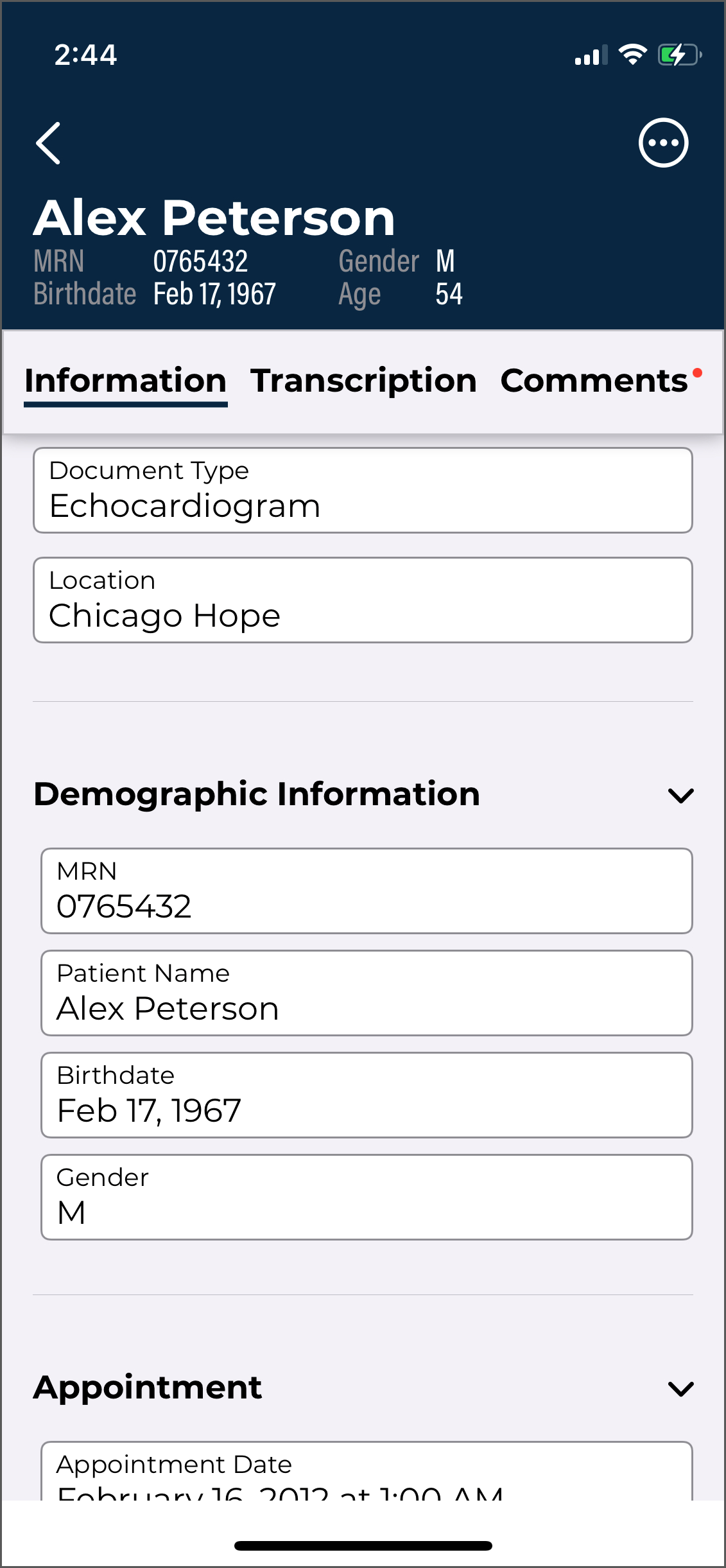Screen dimensions: 726x1568
Task: Collapse the Appointment section
Action: [x=680, y=1389]
